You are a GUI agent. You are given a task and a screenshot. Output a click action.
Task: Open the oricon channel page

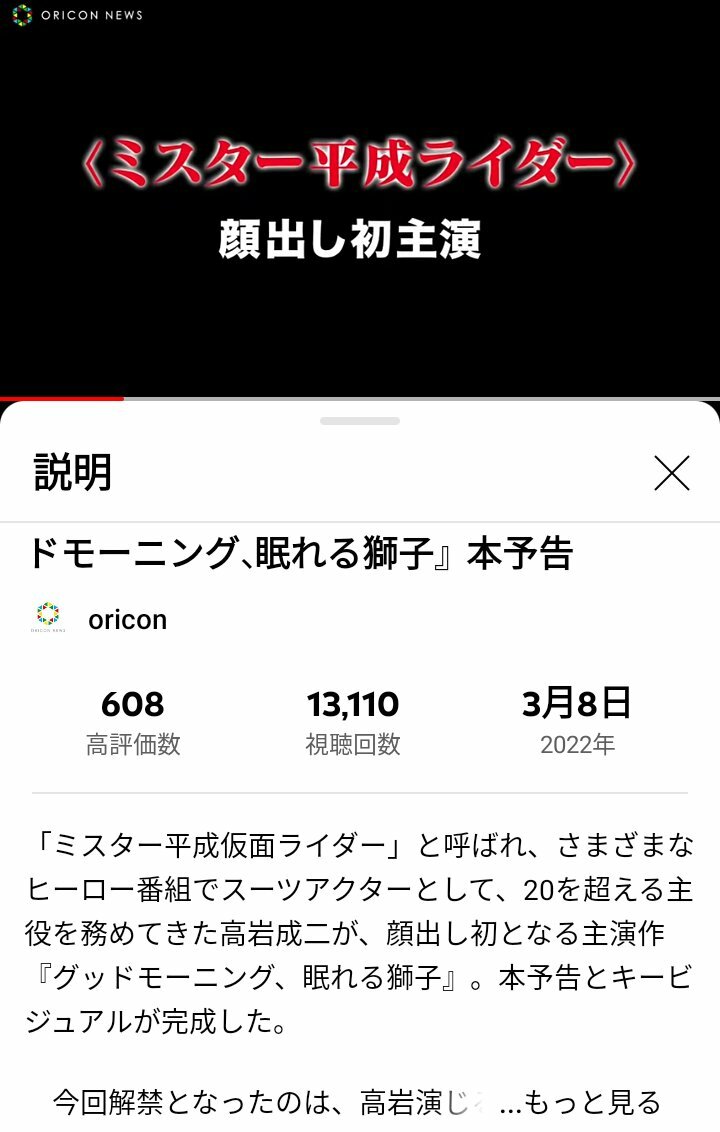coord(127,619)
